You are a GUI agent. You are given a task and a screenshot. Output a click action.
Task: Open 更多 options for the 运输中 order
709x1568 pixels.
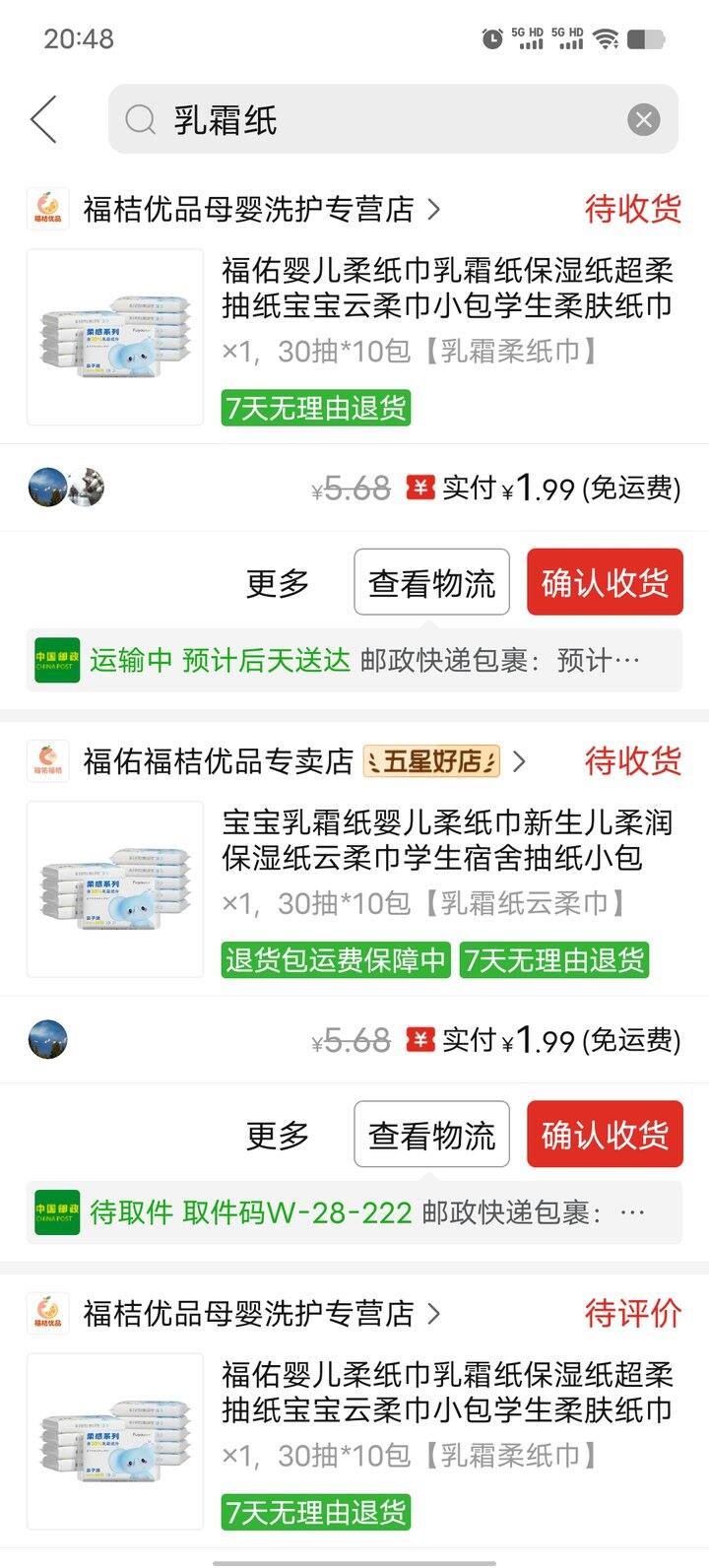[x=278, y=583]
